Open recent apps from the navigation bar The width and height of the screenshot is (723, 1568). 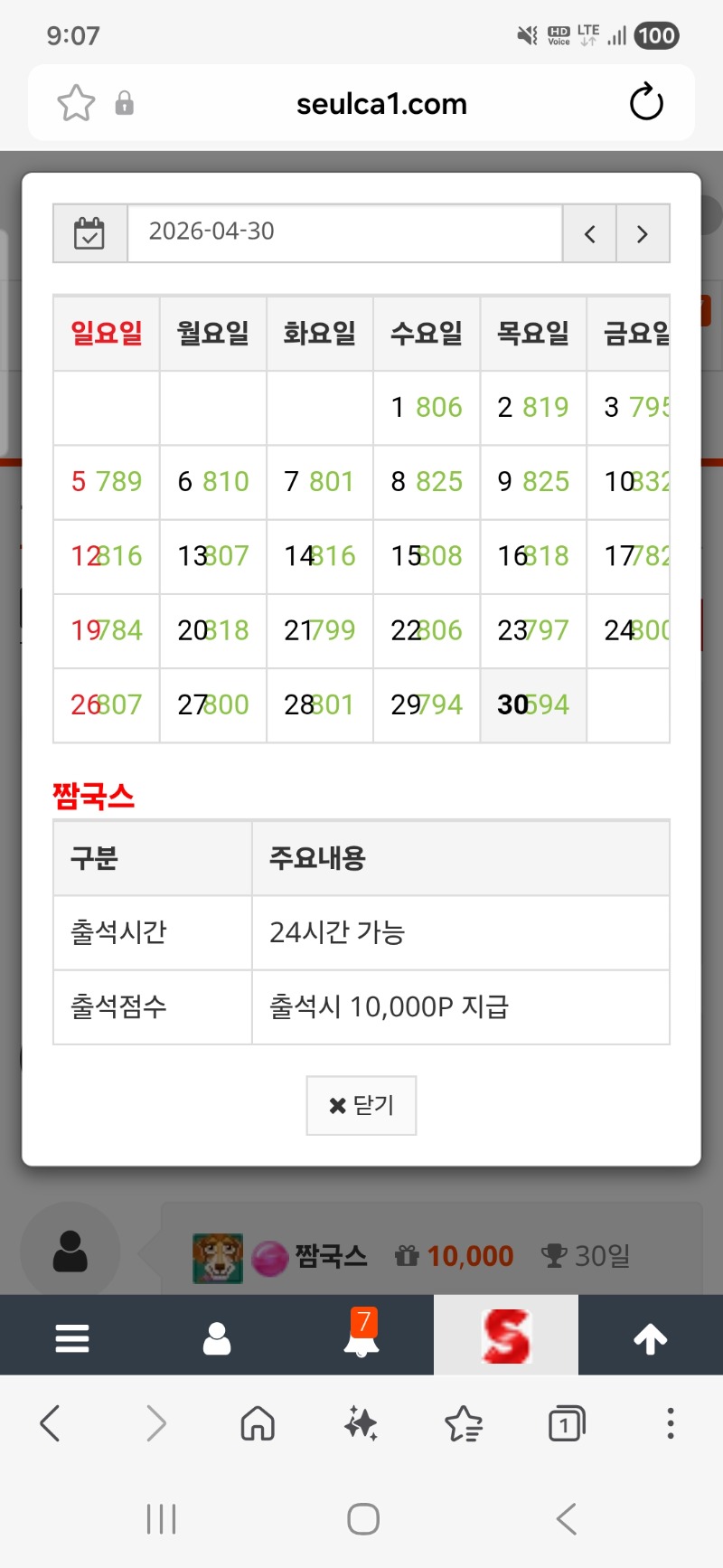tap(161, 1519)
